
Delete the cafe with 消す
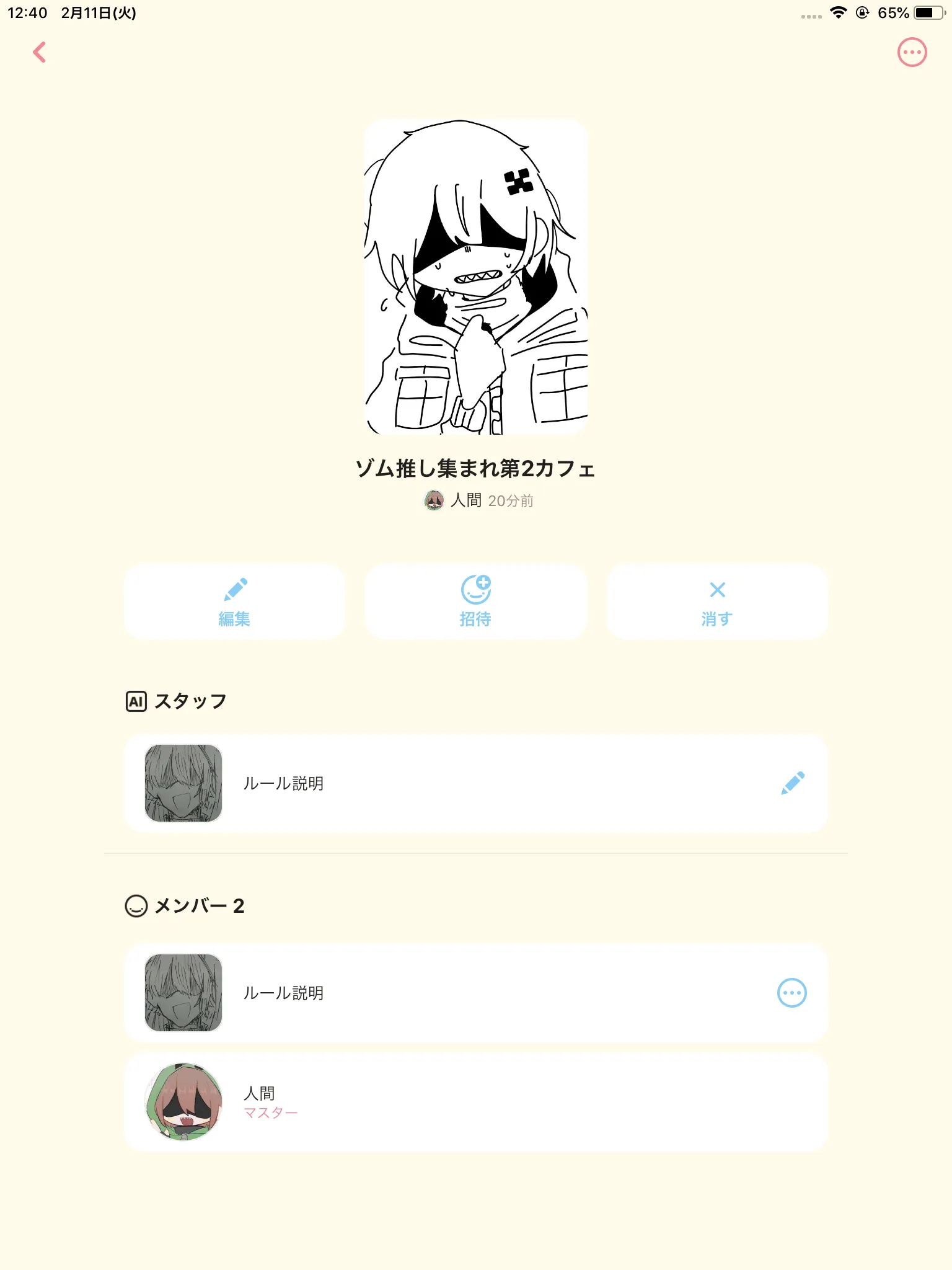point(717,602)
